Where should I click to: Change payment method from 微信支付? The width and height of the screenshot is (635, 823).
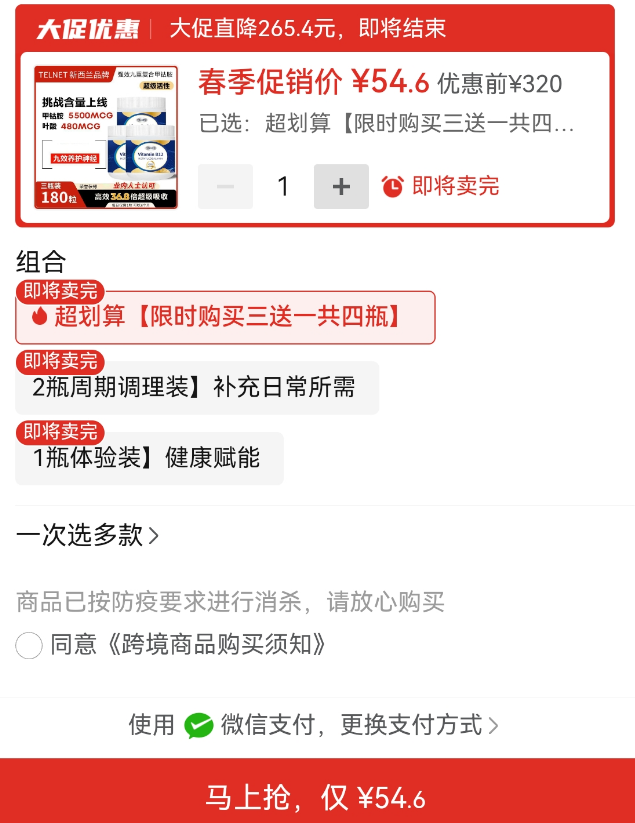418,725
